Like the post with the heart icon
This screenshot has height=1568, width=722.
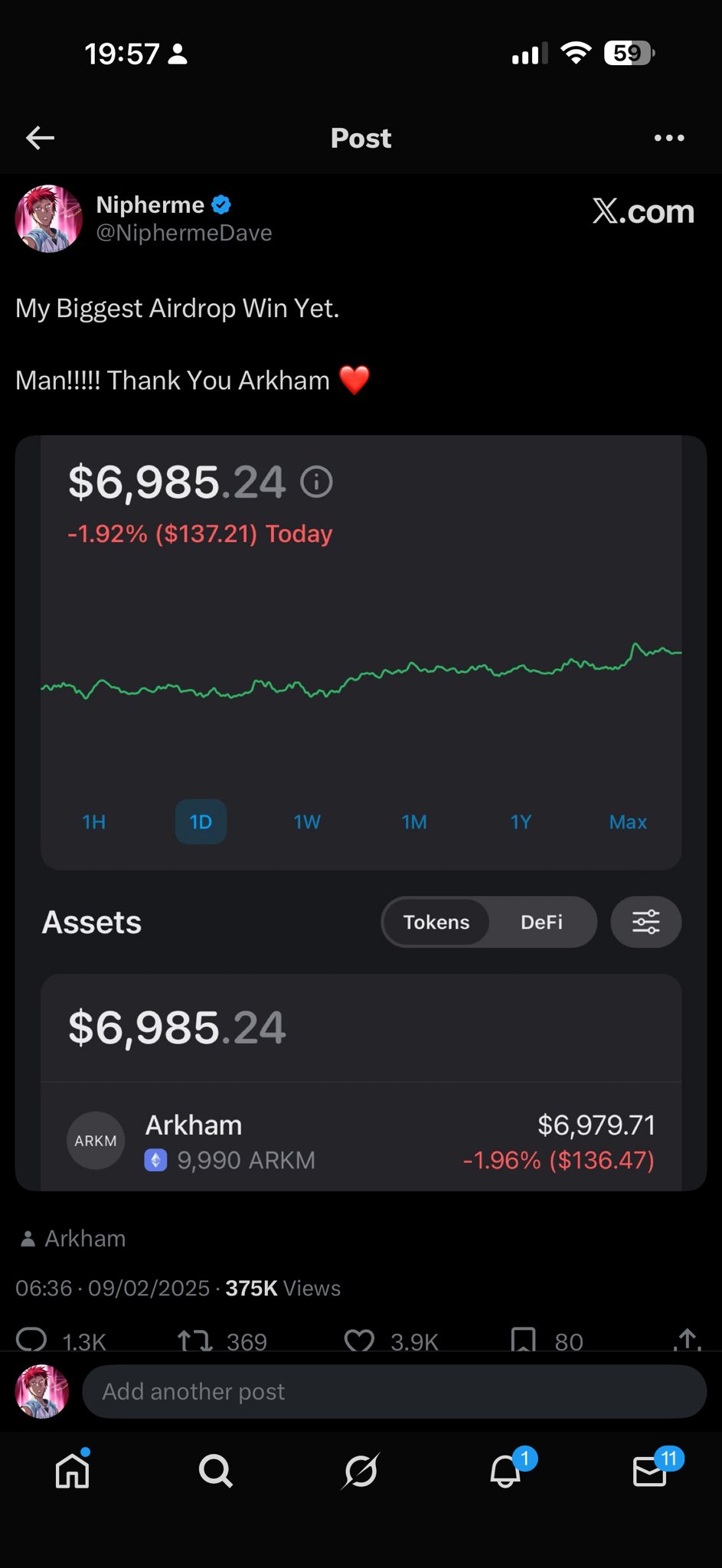[359, 1341]
